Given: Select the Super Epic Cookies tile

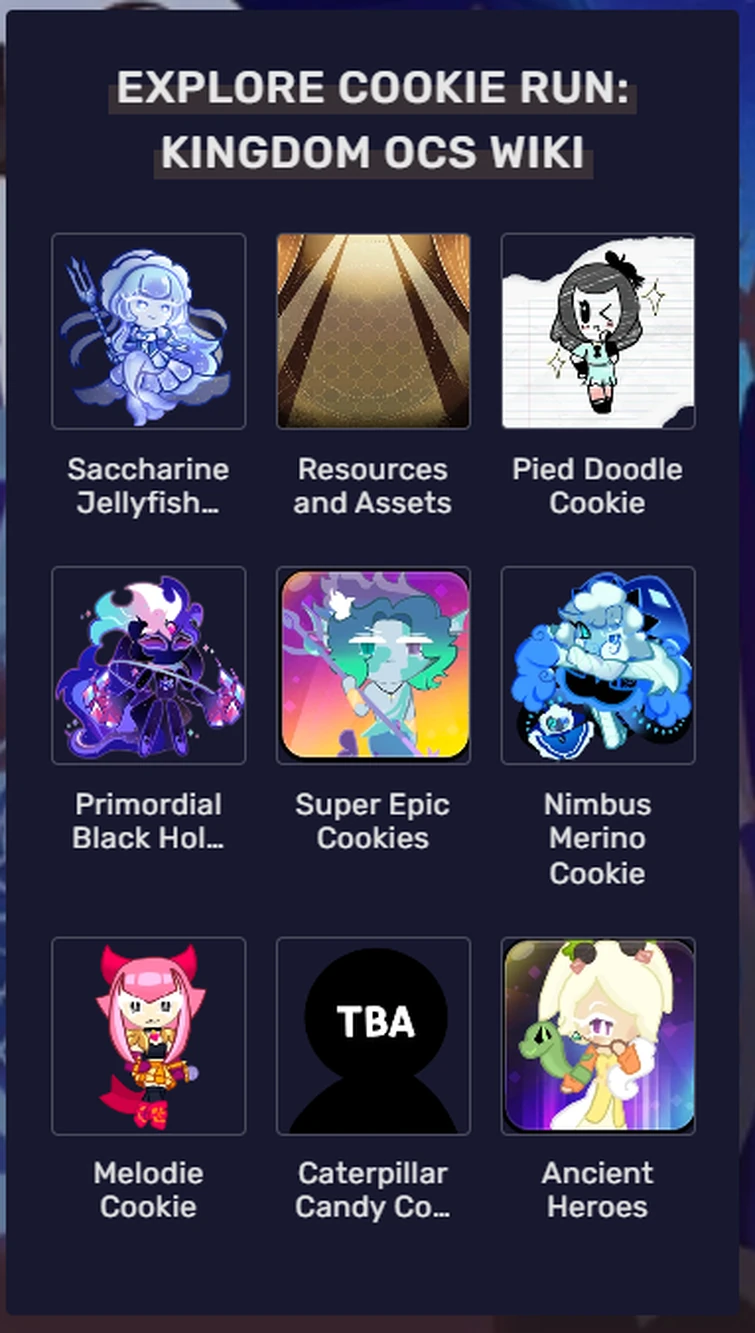Looking at the screenshot, I should 373,665.
